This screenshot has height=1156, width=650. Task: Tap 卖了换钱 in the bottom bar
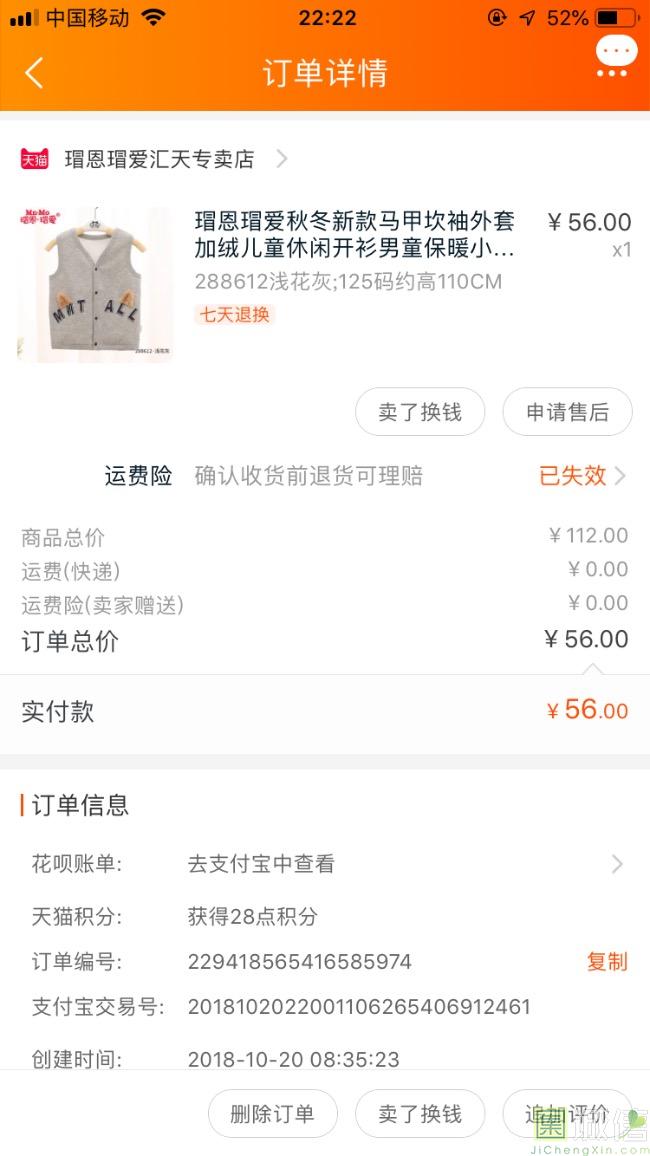[x=420, y=1114]
